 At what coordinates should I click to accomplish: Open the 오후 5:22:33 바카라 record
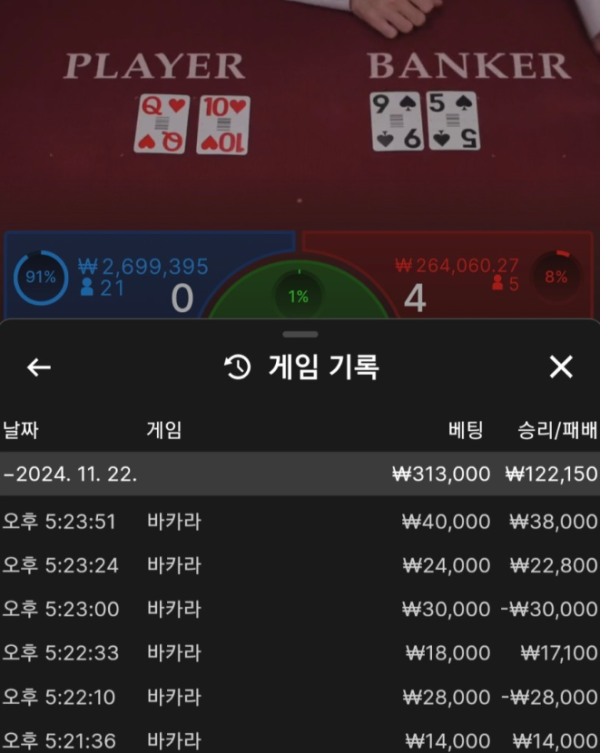pyautogui.click(x=300, y=654)
